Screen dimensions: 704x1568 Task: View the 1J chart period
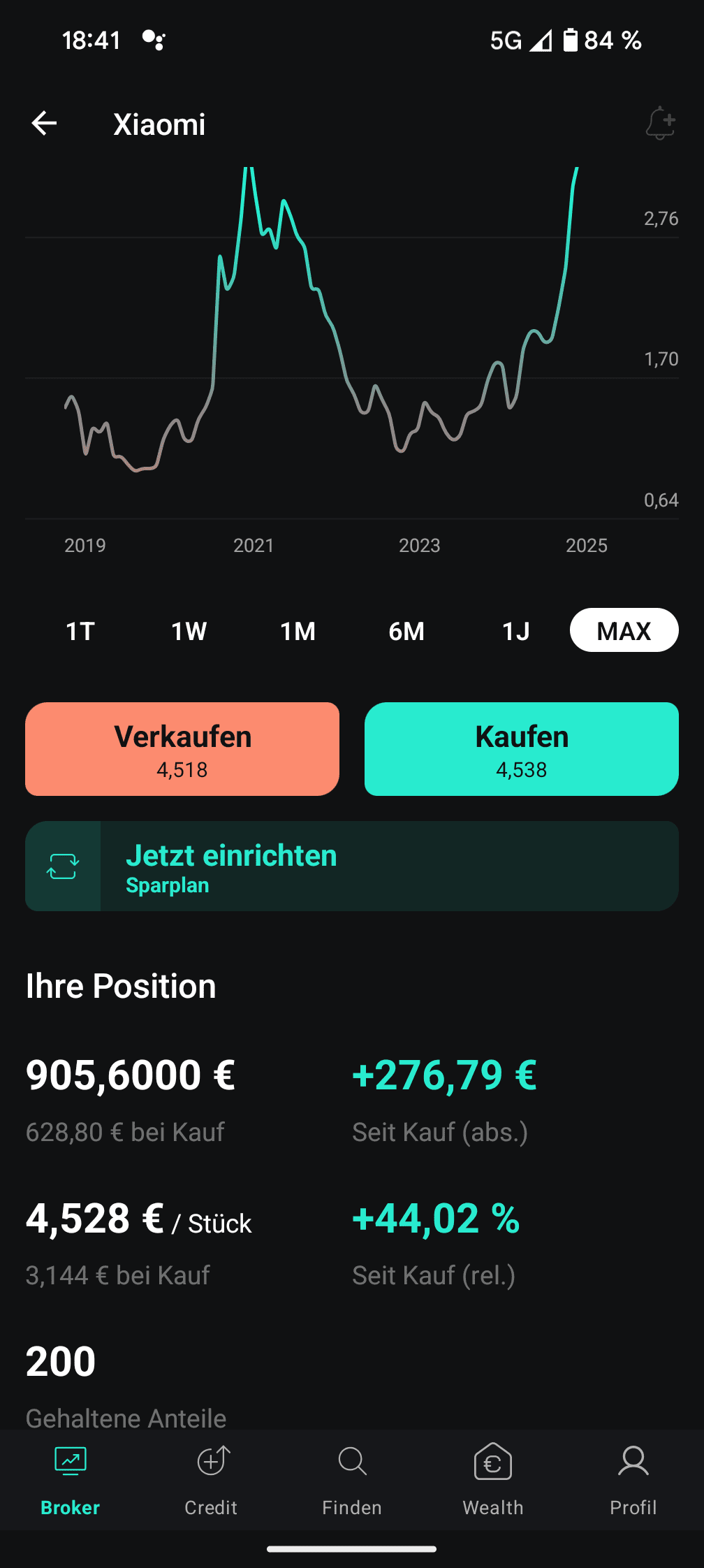click(x=516, y=631)
